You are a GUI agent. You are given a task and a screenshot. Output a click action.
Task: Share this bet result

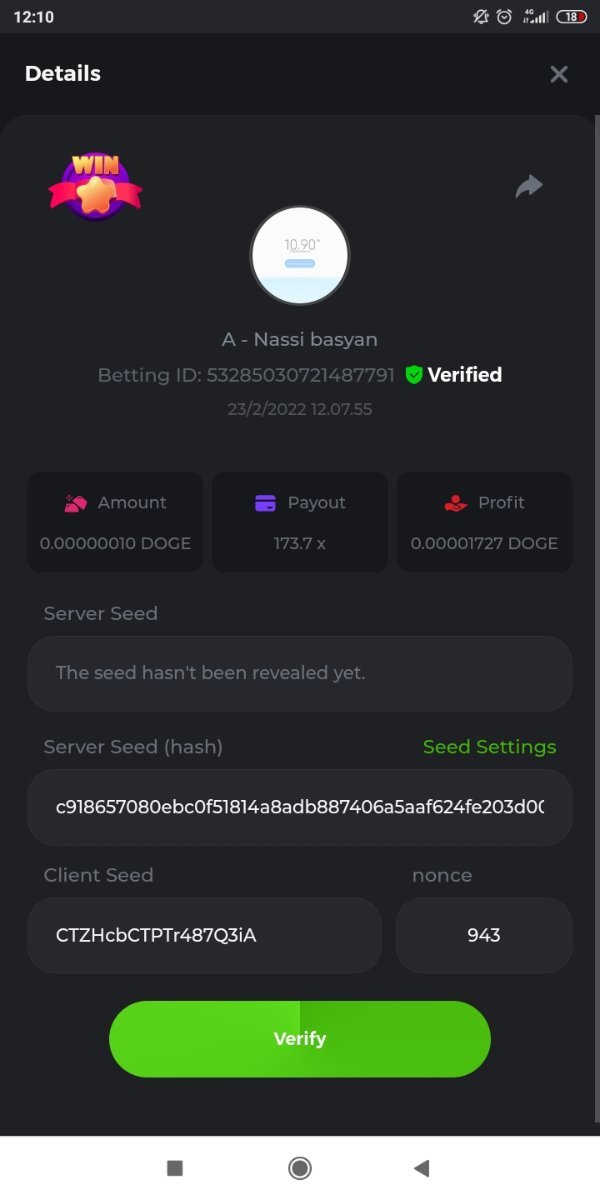click(529, 186)
